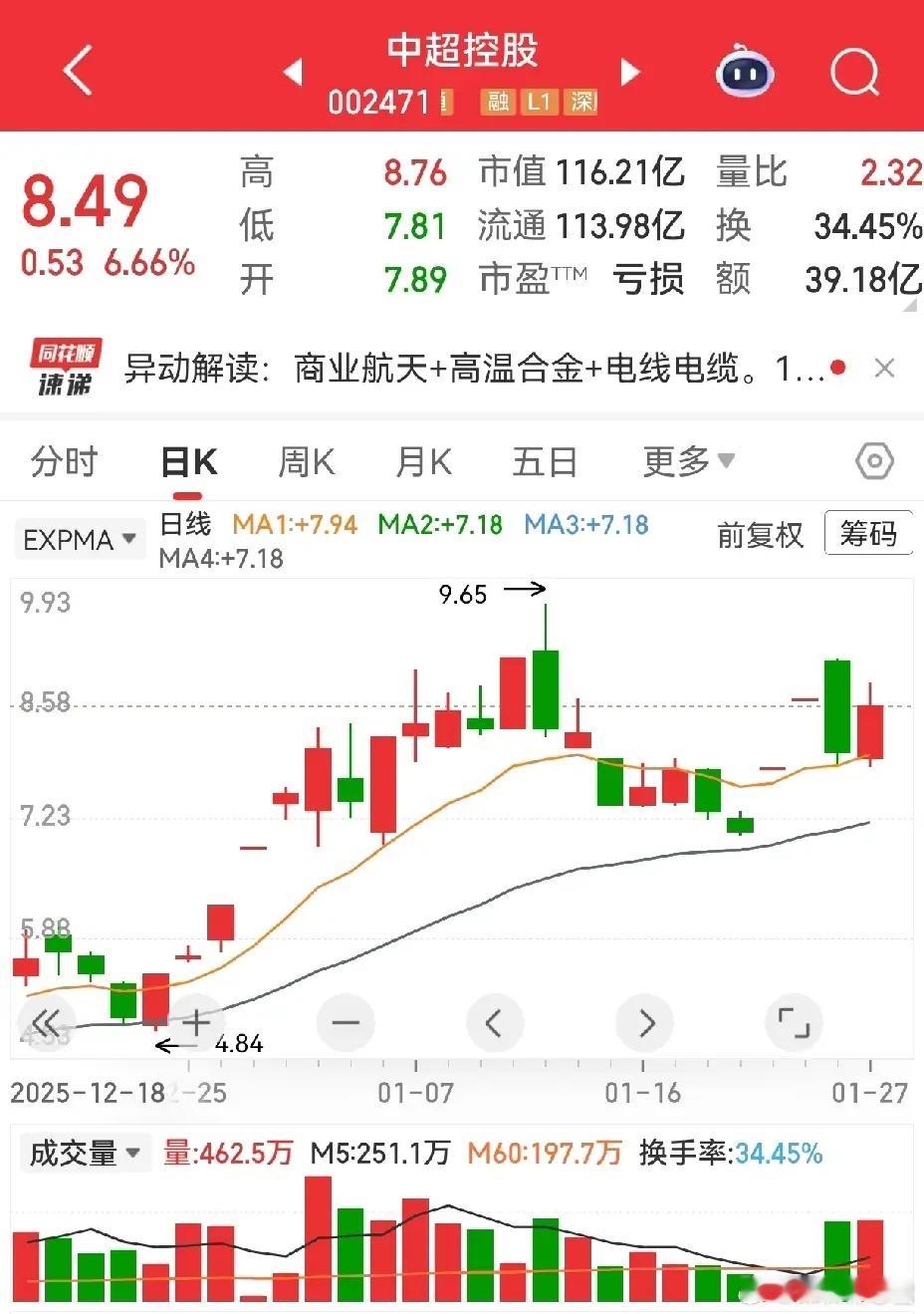Switch to the next stock
The width and height of the screenshot is (924, 1314).
tap(629, 72)
